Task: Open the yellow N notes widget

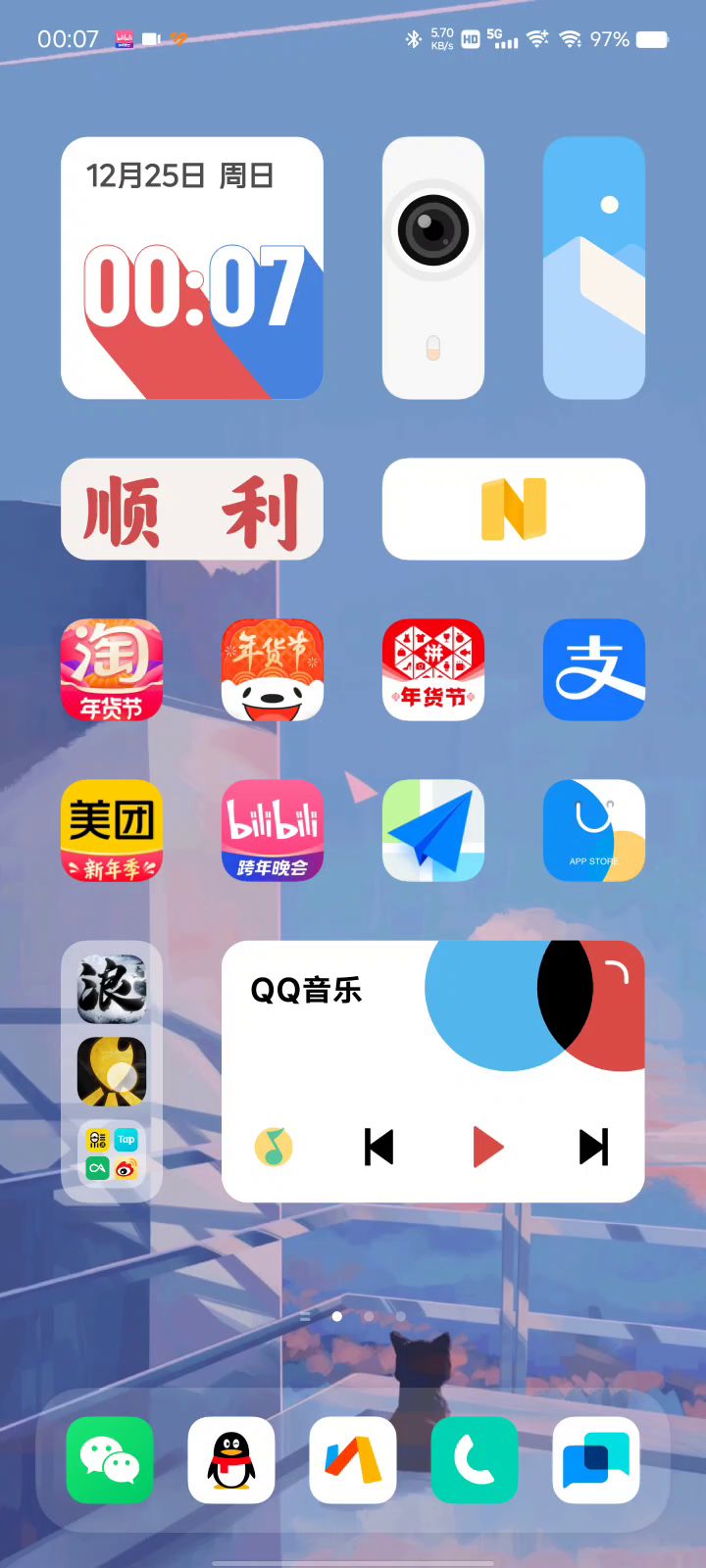Action: (x=513, y=509)
